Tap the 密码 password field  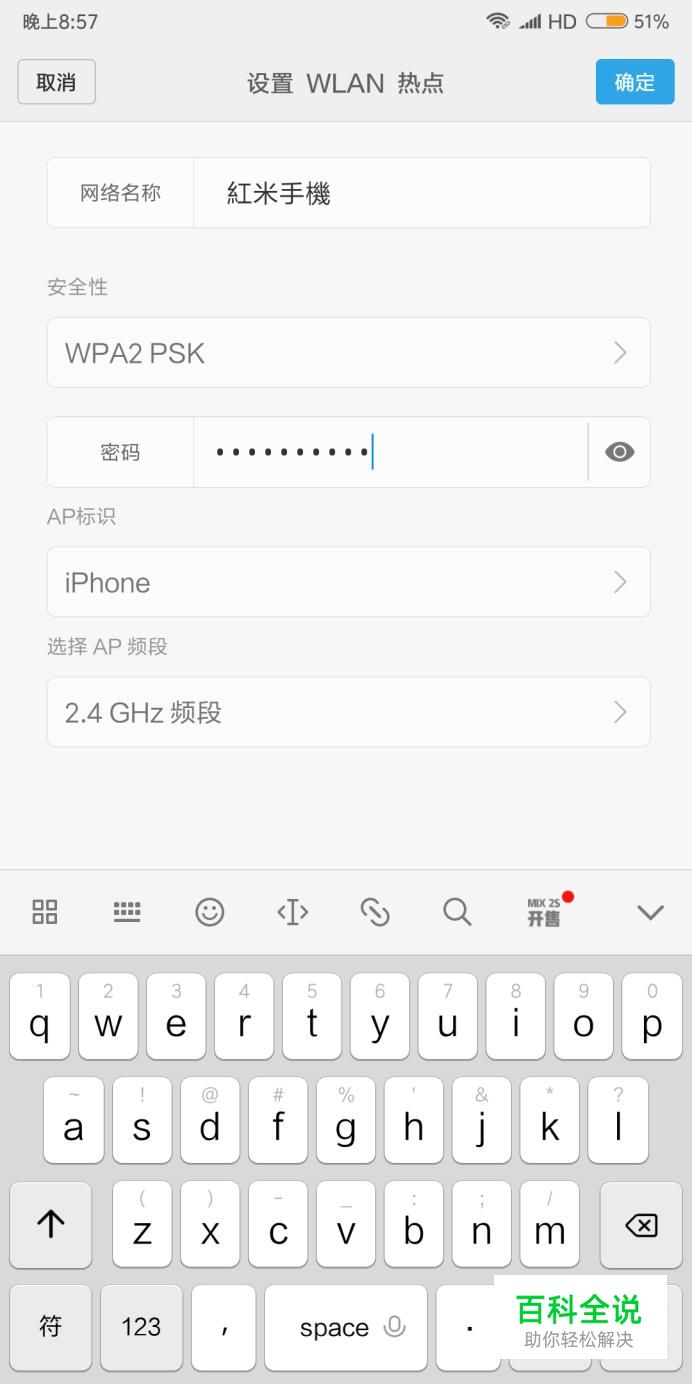click(390, 452)
